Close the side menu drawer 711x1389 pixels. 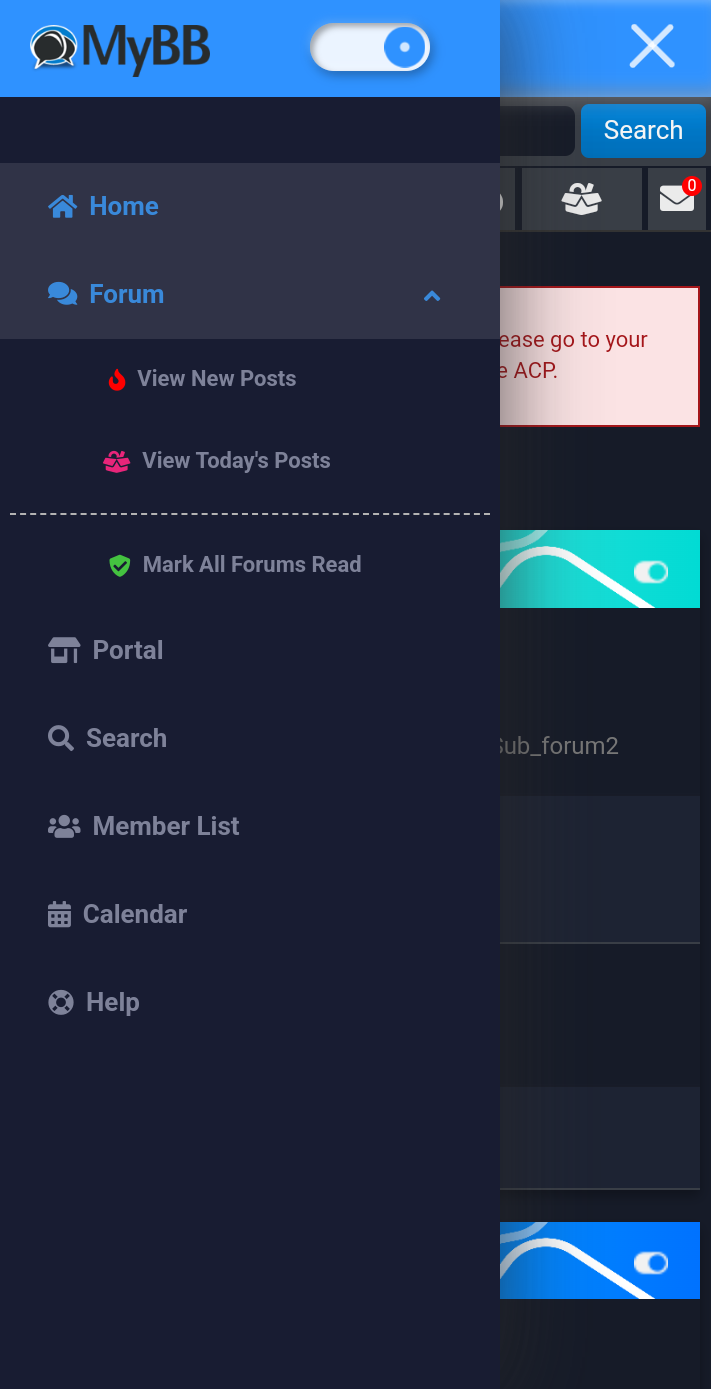(x=652, y=47)
